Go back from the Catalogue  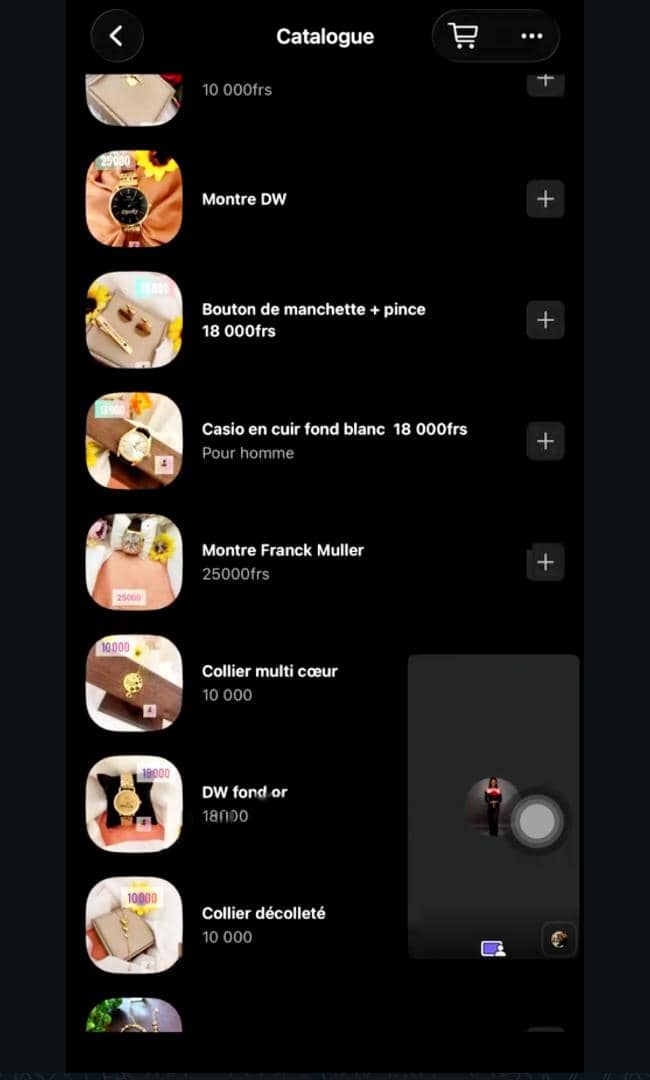coord(117,36)
